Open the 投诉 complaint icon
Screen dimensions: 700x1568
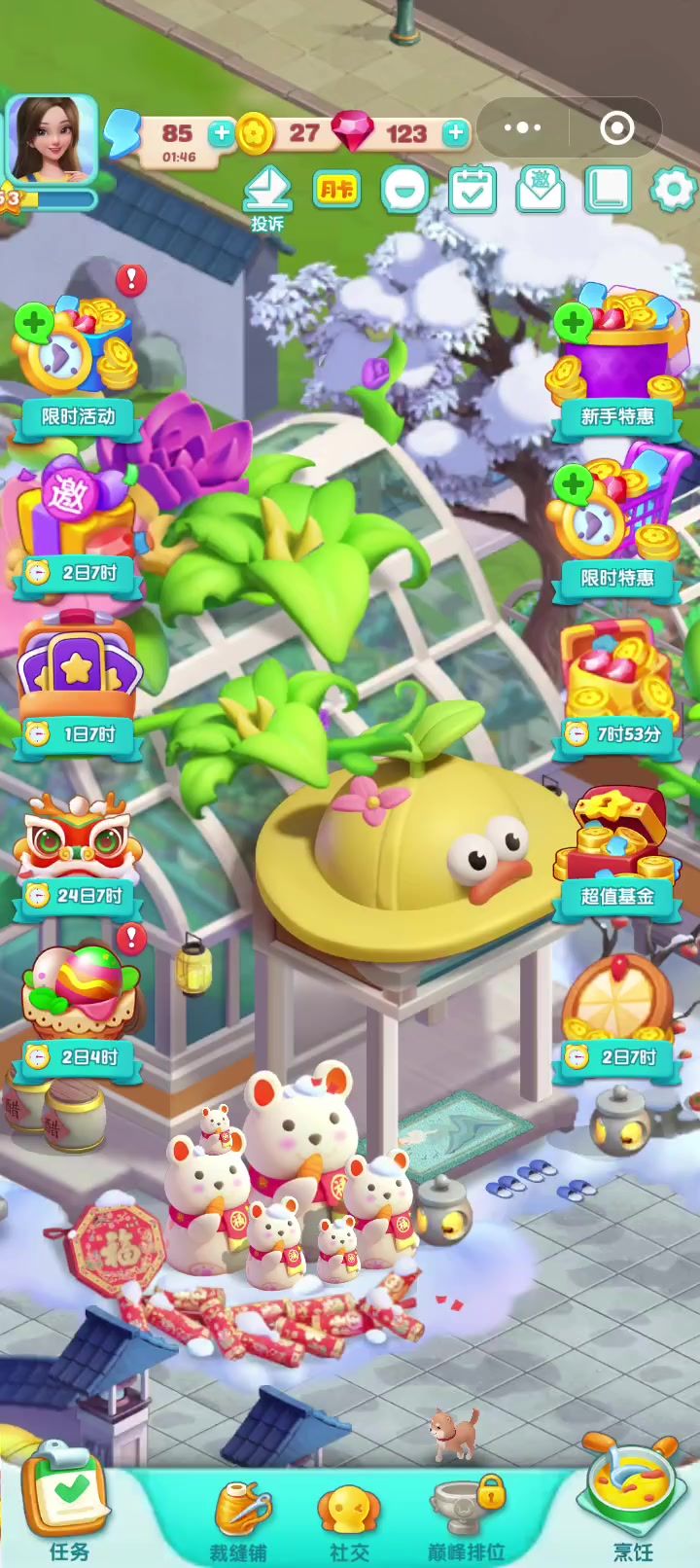(267, 195)
